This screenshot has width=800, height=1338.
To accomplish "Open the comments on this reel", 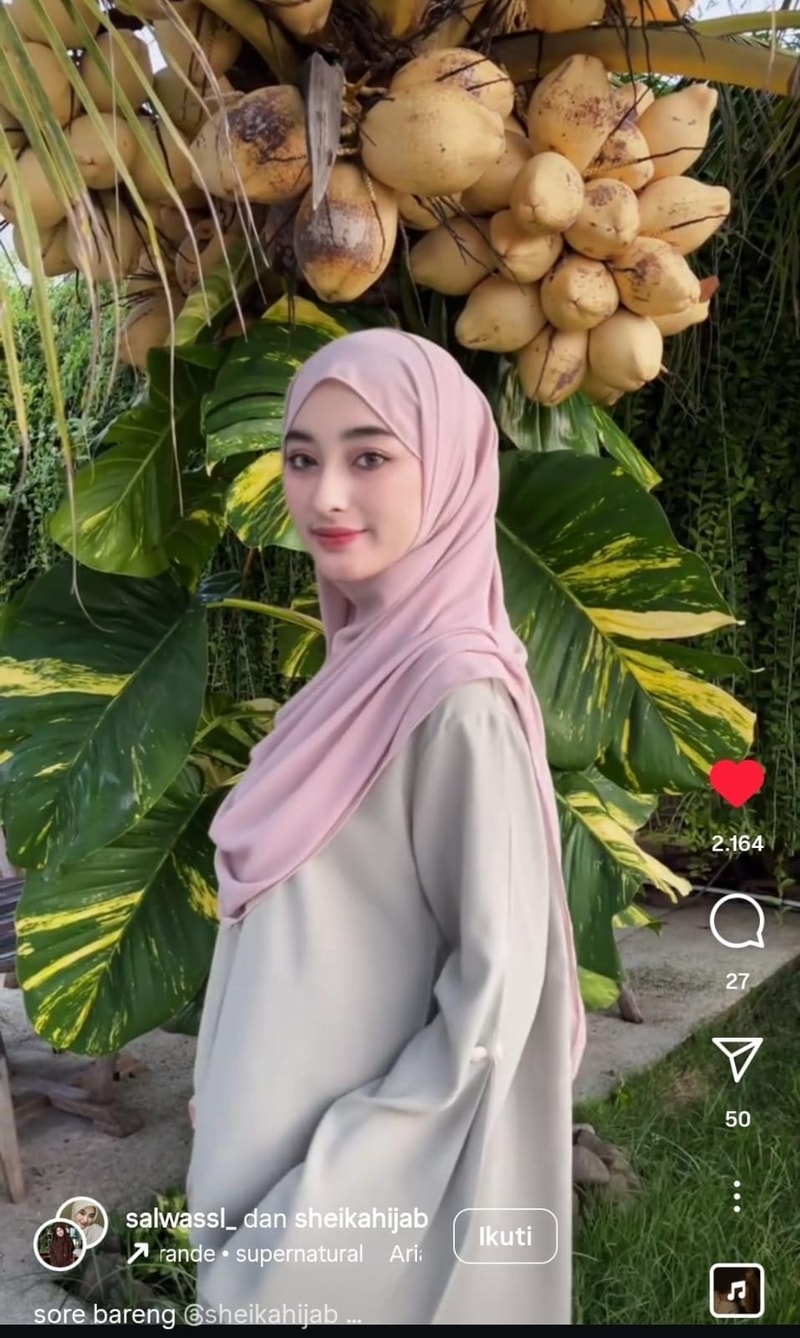I will pyautogui.click(x=737, y=921).
